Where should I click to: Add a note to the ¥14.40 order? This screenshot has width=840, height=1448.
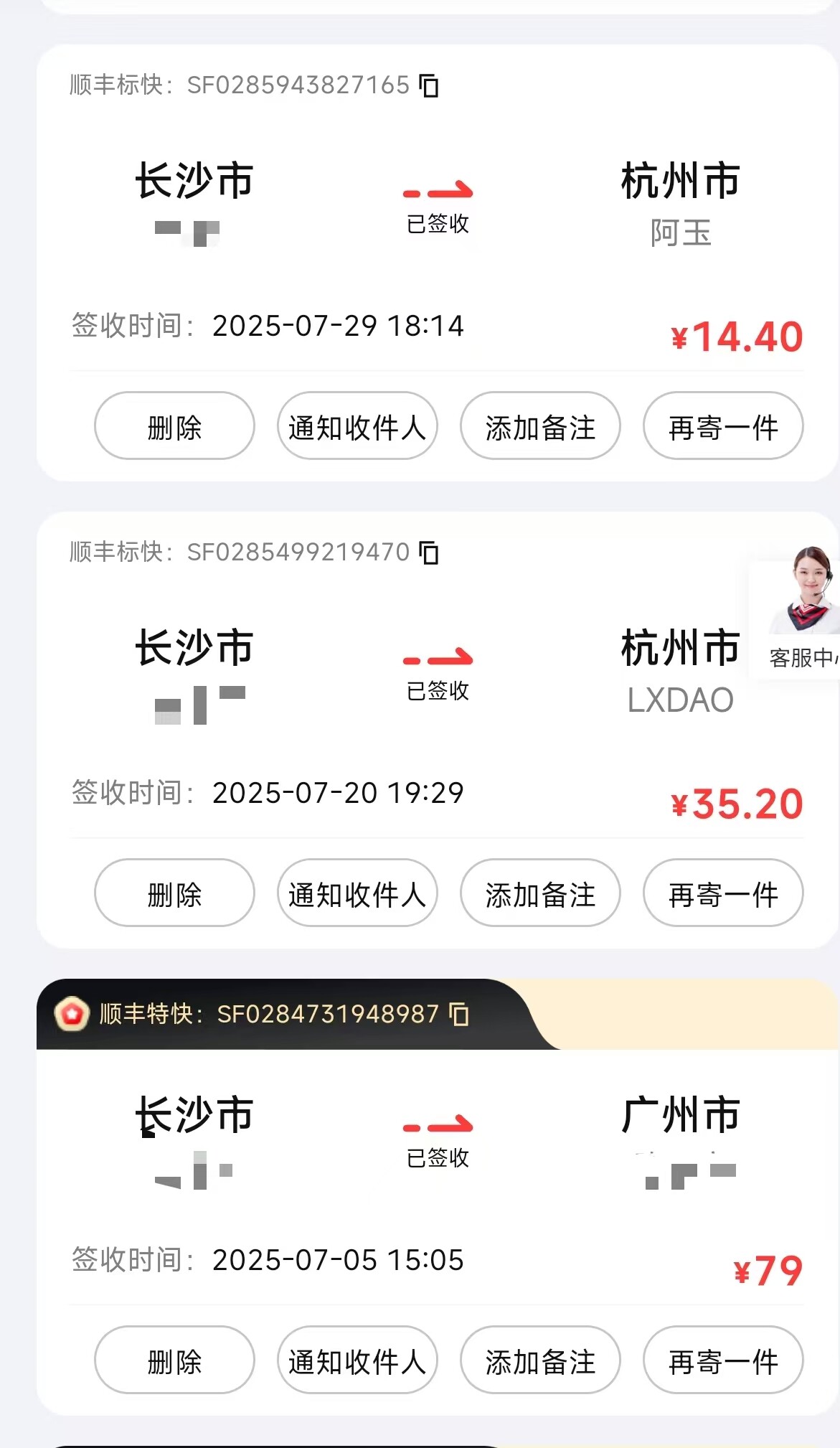[540, 426]
